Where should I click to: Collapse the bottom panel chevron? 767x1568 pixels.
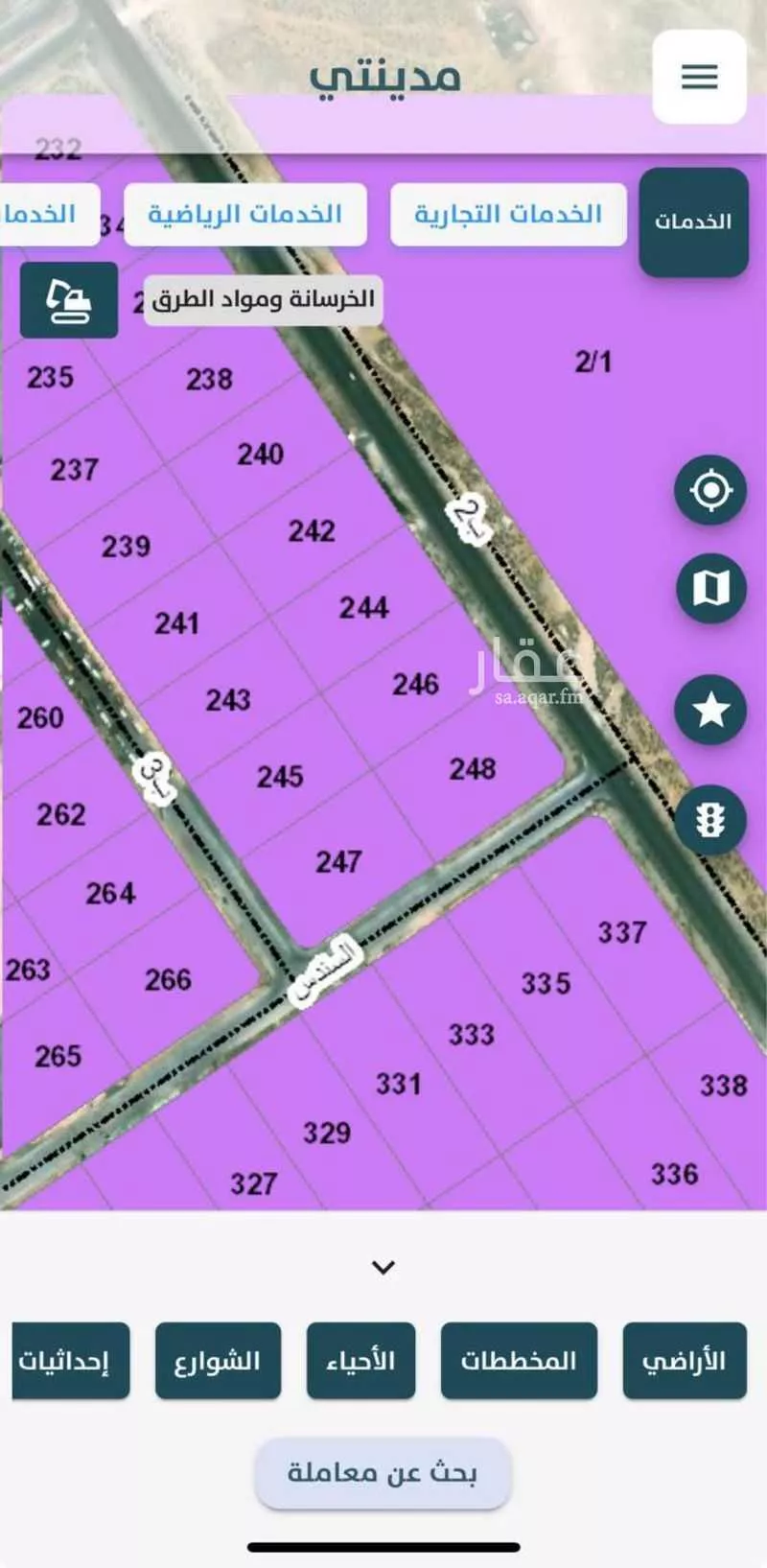pos(383,1268)
